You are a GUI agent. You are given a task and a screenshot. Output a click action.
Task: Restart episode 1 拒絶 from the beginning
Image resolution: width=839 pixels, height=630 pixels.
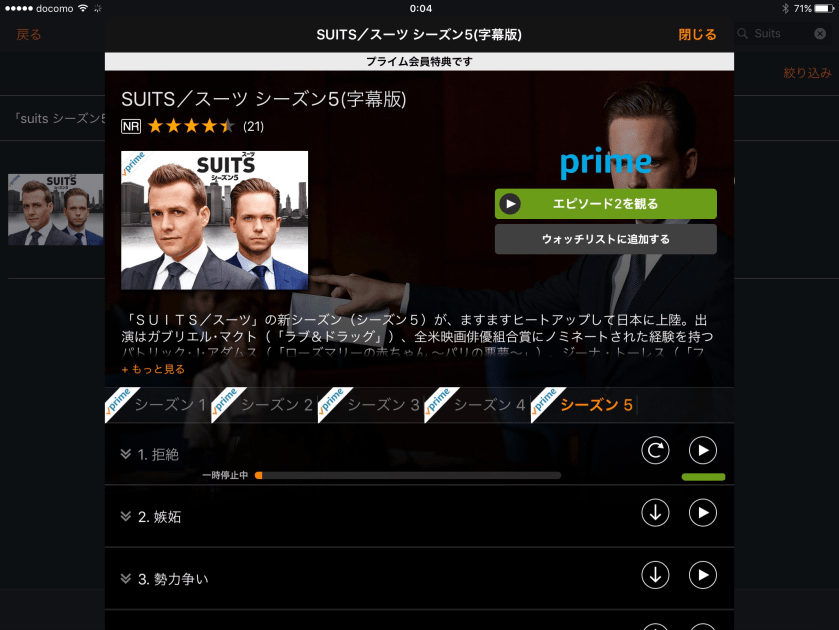point(655,451)
